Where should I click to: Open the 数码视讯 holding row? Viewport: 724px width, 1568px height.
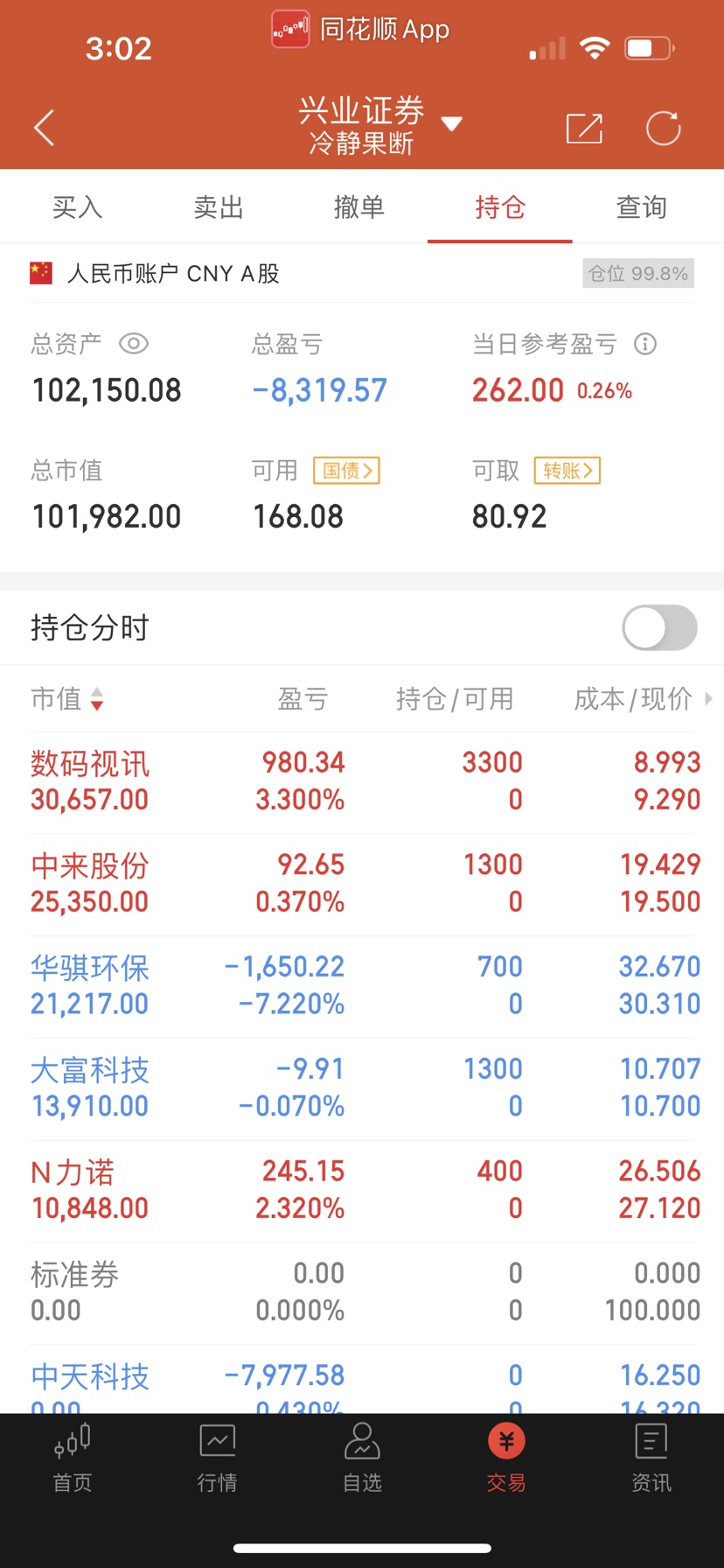pyautogui.click(x=362, y=781)
